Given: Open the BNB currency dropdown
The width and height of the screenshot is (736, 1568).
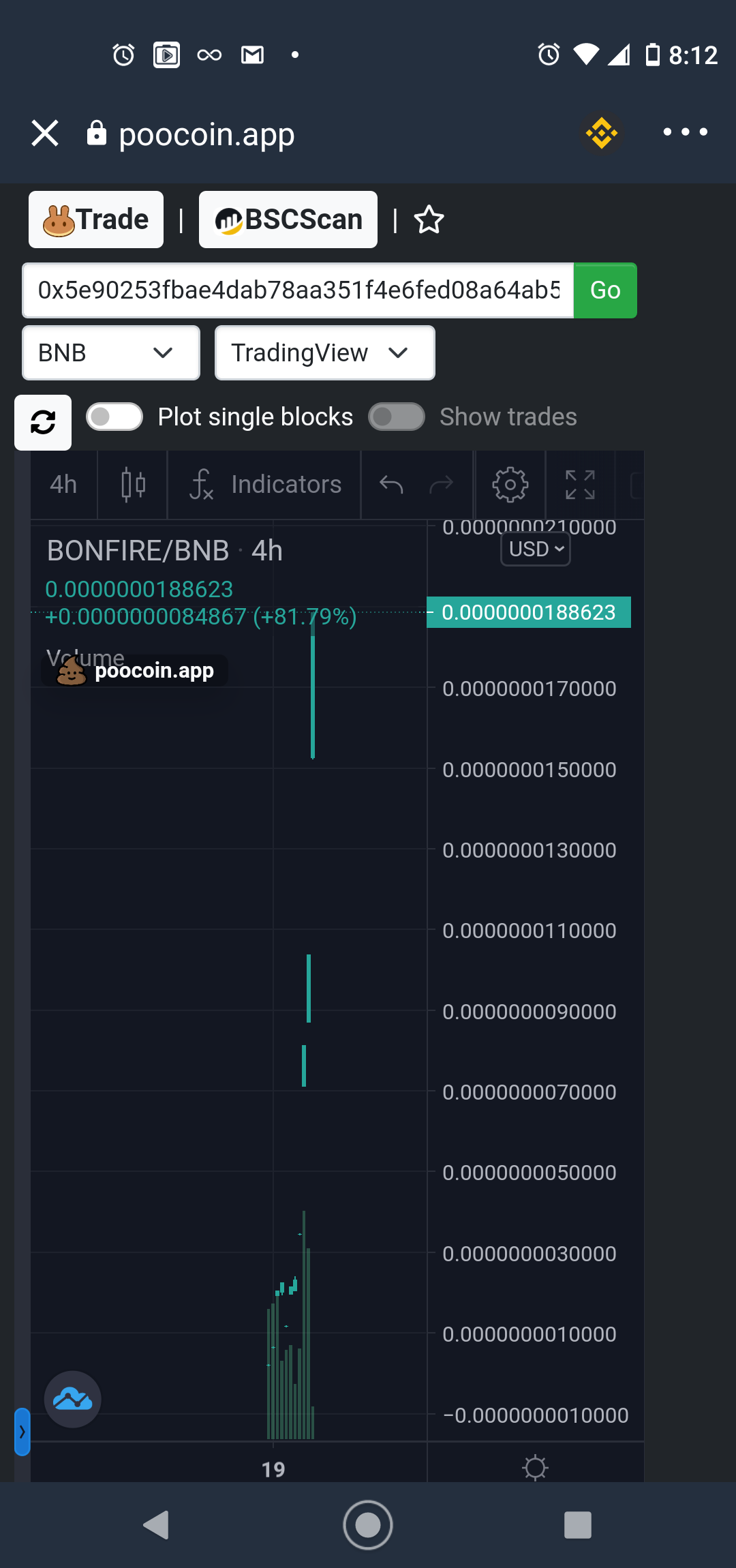Looking at the screenshot, I should (x=110, y=352).
